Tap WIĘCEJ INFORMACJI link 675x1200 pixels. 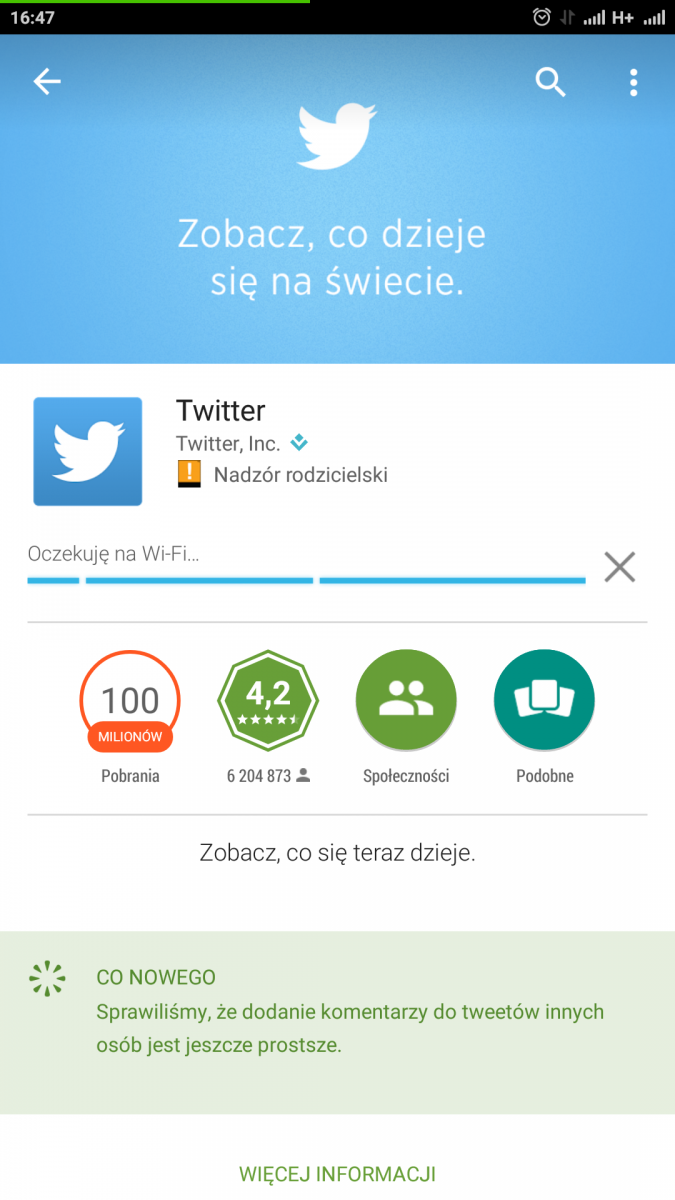337,1174
